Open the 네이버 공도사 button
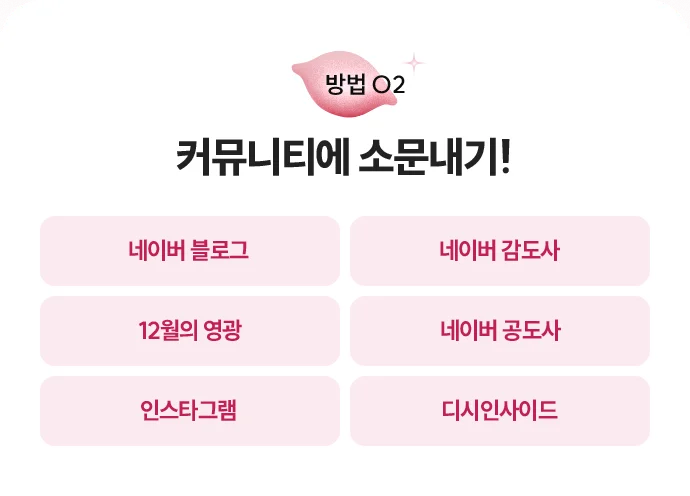690x496 pixels. [500, 331]
